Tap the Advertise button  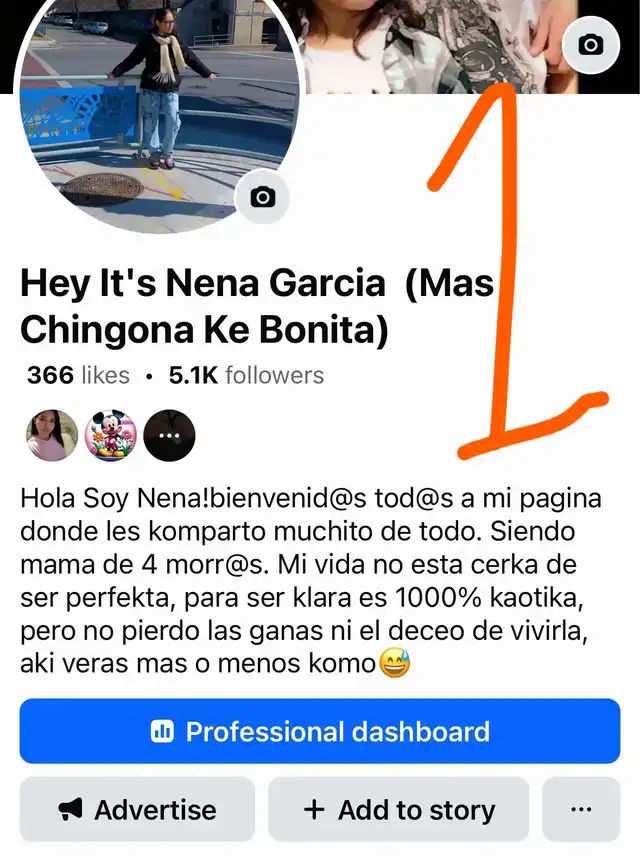[137, 810]
